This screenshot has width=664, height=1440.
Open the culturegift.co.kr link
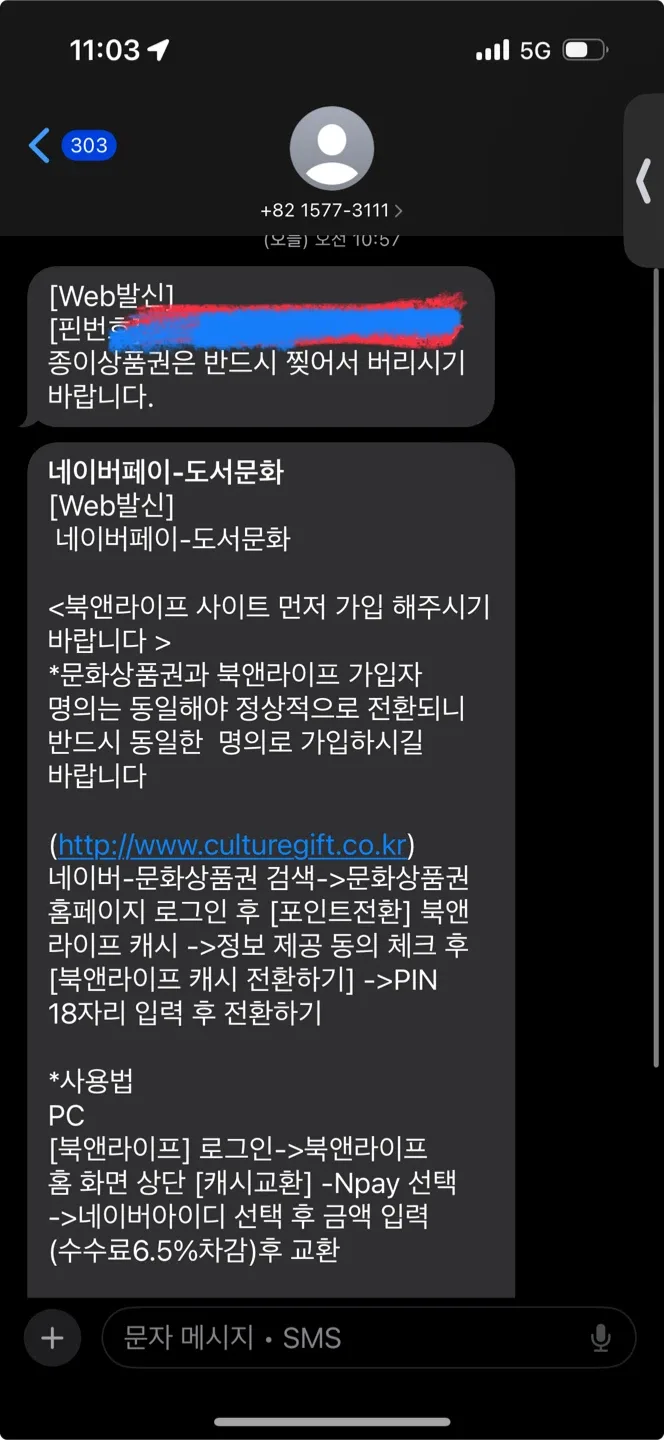[x=232, y=845]
